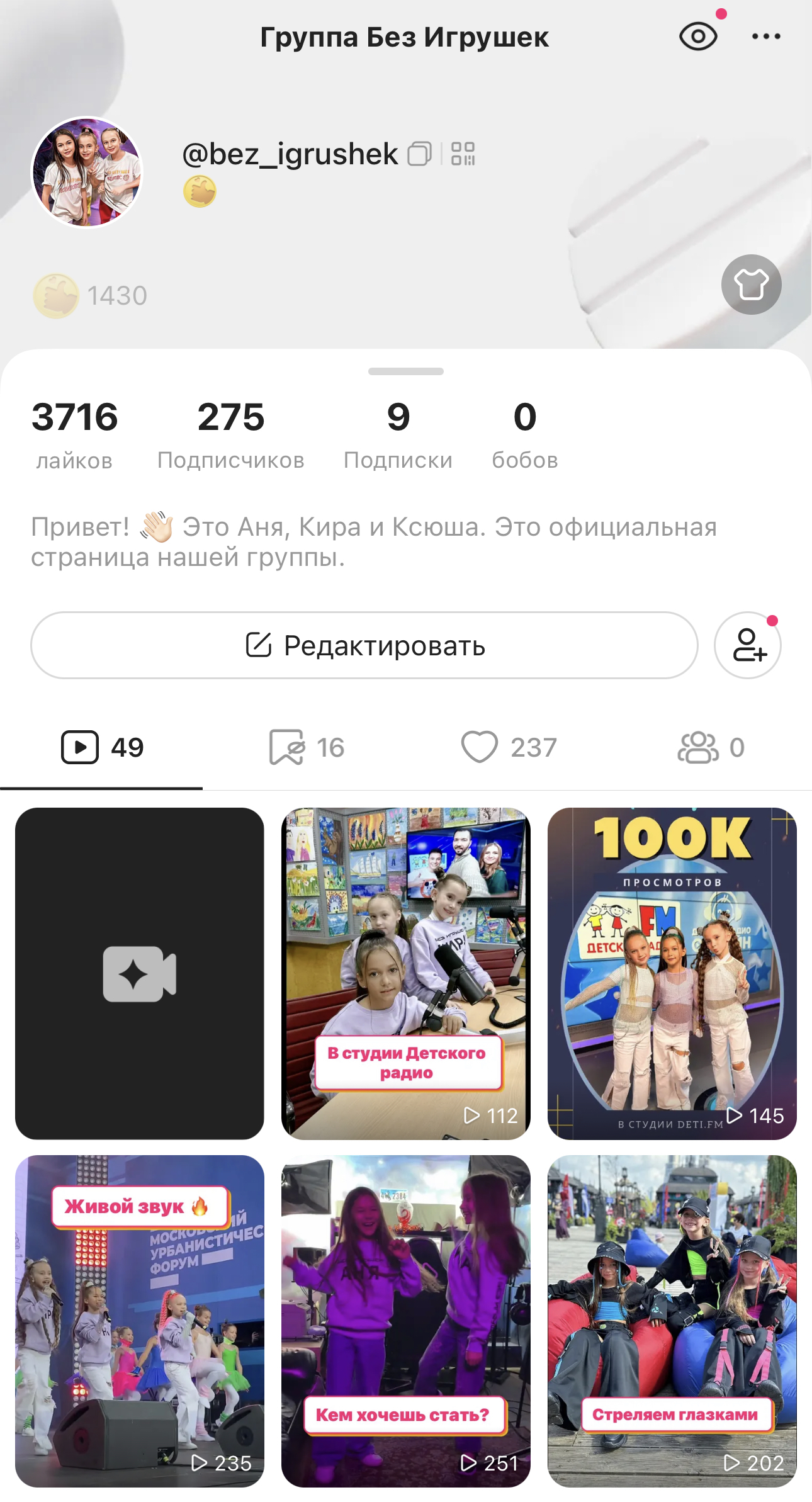
Task: Switch to the liked videos tab
Action: [x=509, y=747]
